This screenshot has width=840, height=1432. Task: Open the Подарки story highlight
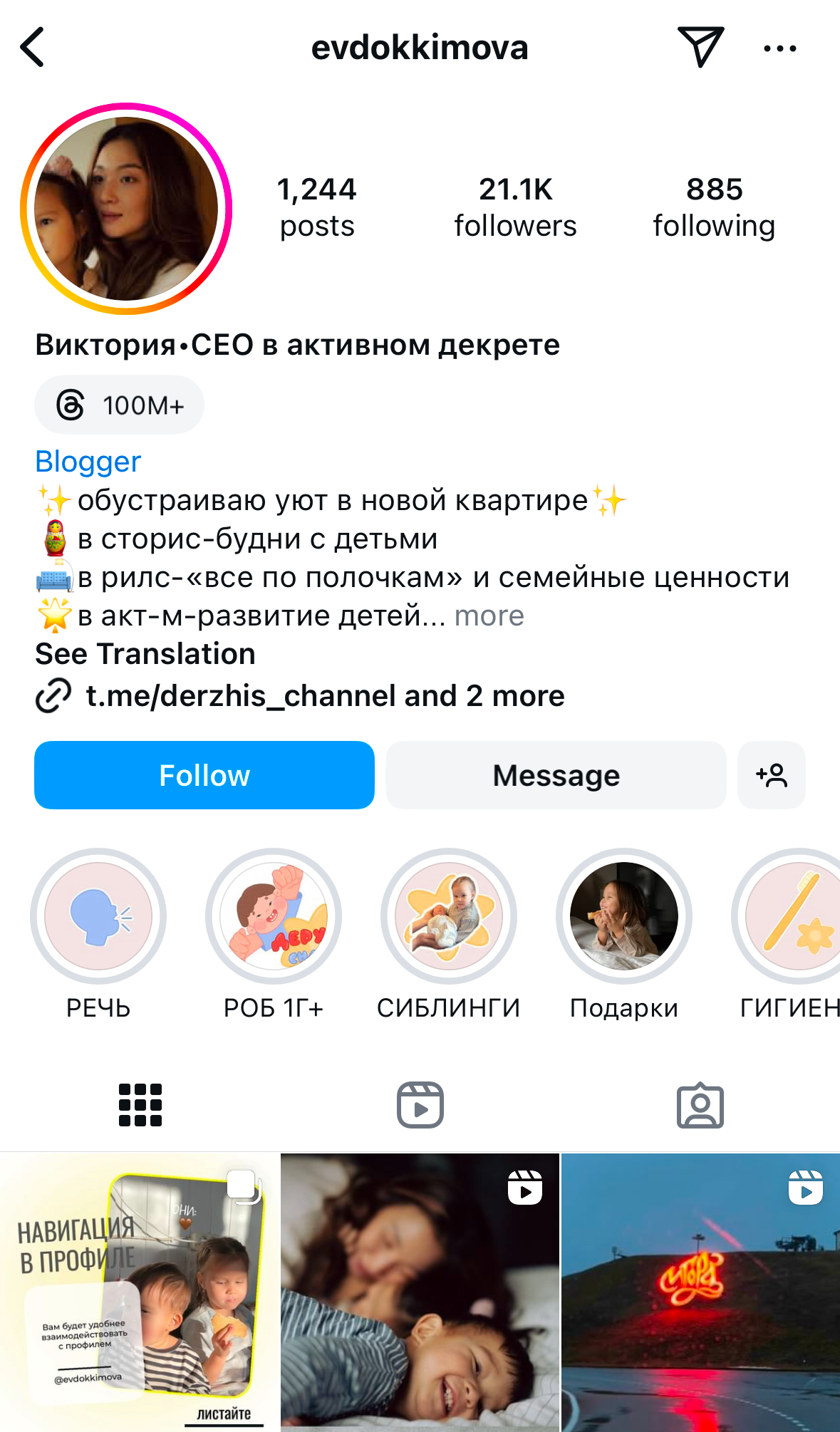point(624,916)
